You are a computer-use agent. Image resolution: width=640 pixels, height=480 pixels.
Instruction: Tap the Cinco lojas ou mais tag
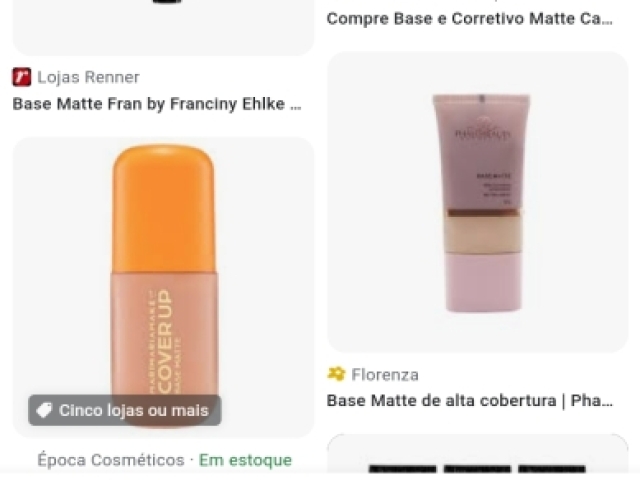coord(124,410)
